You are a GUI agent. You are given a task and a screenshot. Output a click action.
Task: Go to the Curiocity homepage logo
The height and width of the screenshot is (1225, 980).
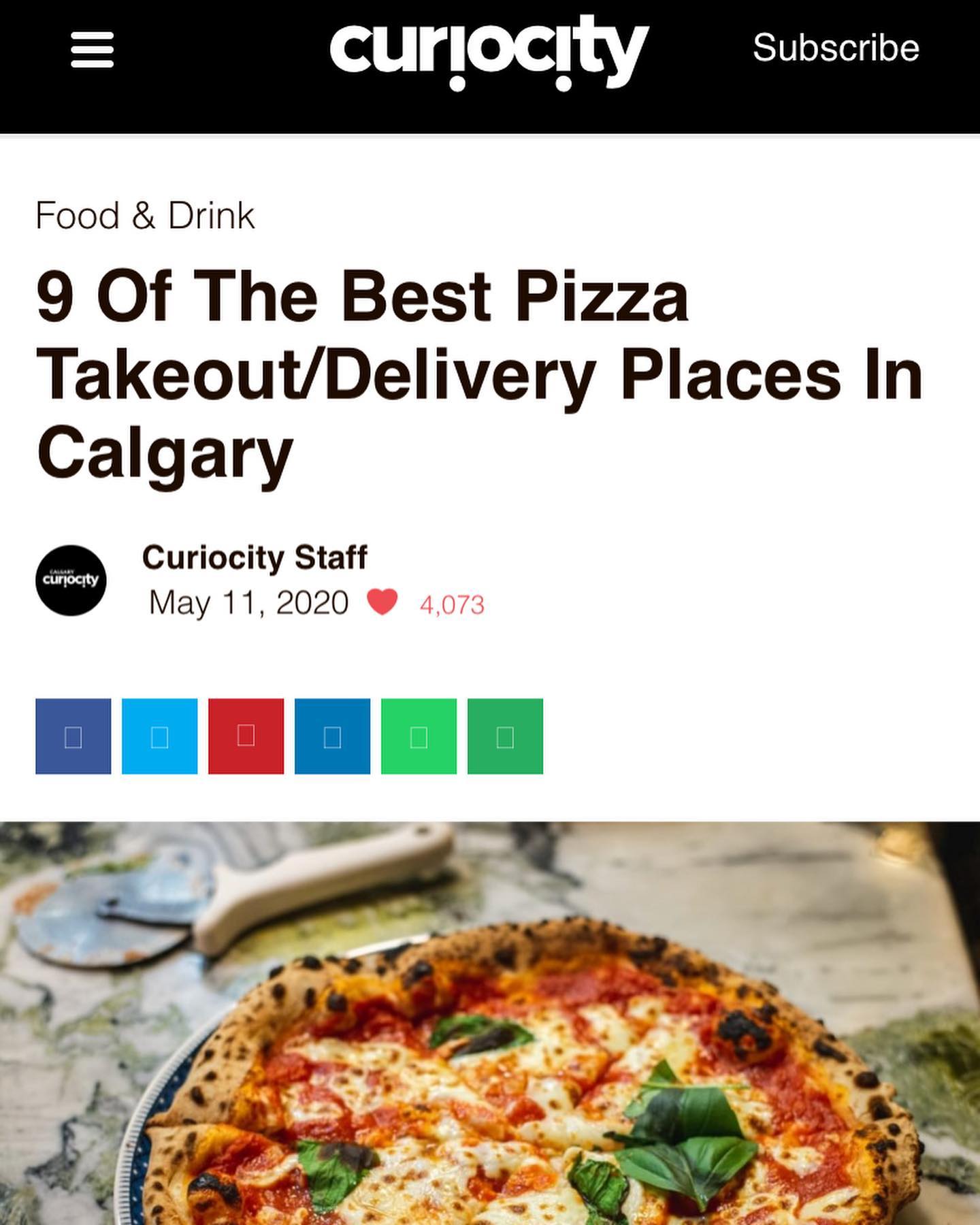click(489, 52)
